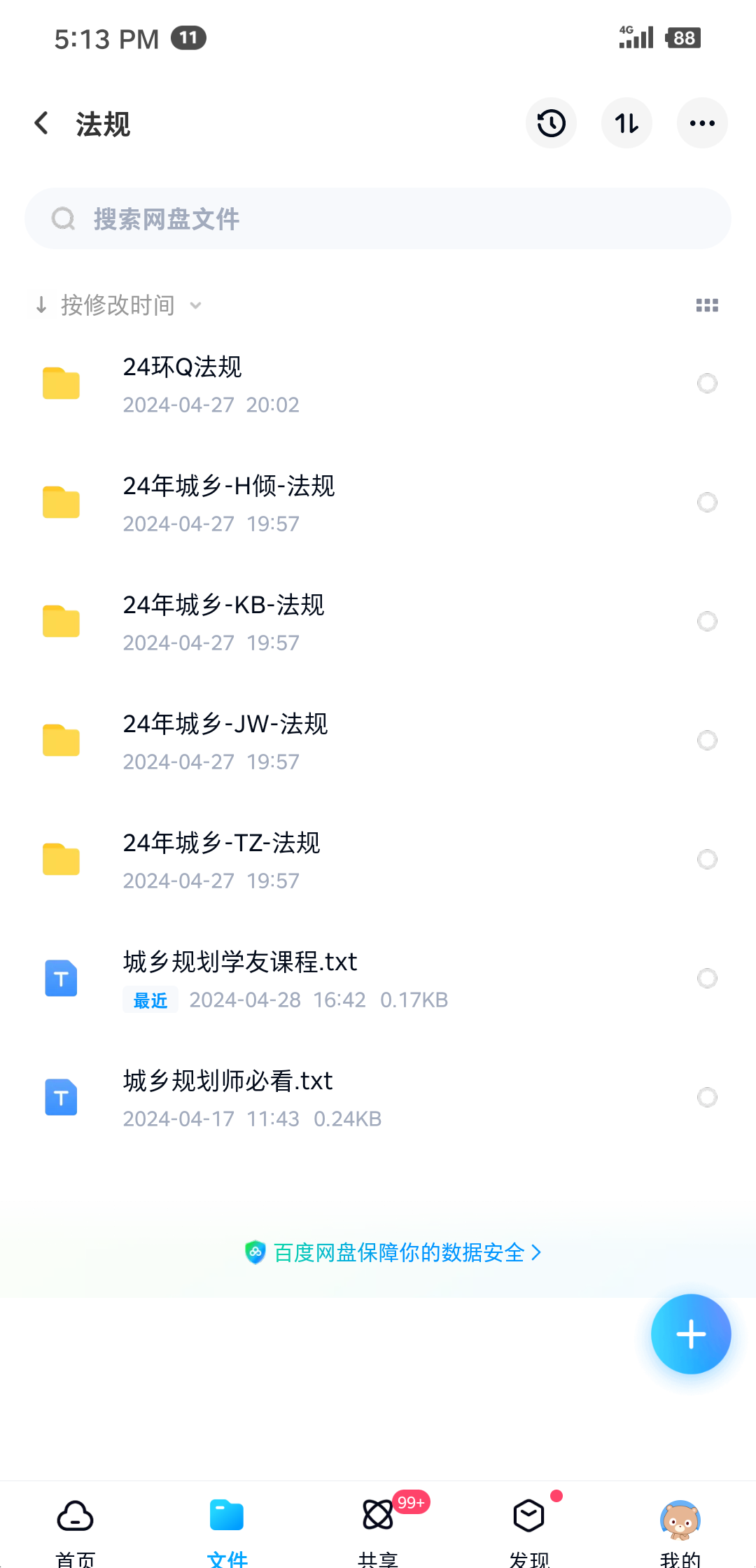Open the transfer list arrows icon
Viewport: 756px width, 1568px height.
pos(626,123)
